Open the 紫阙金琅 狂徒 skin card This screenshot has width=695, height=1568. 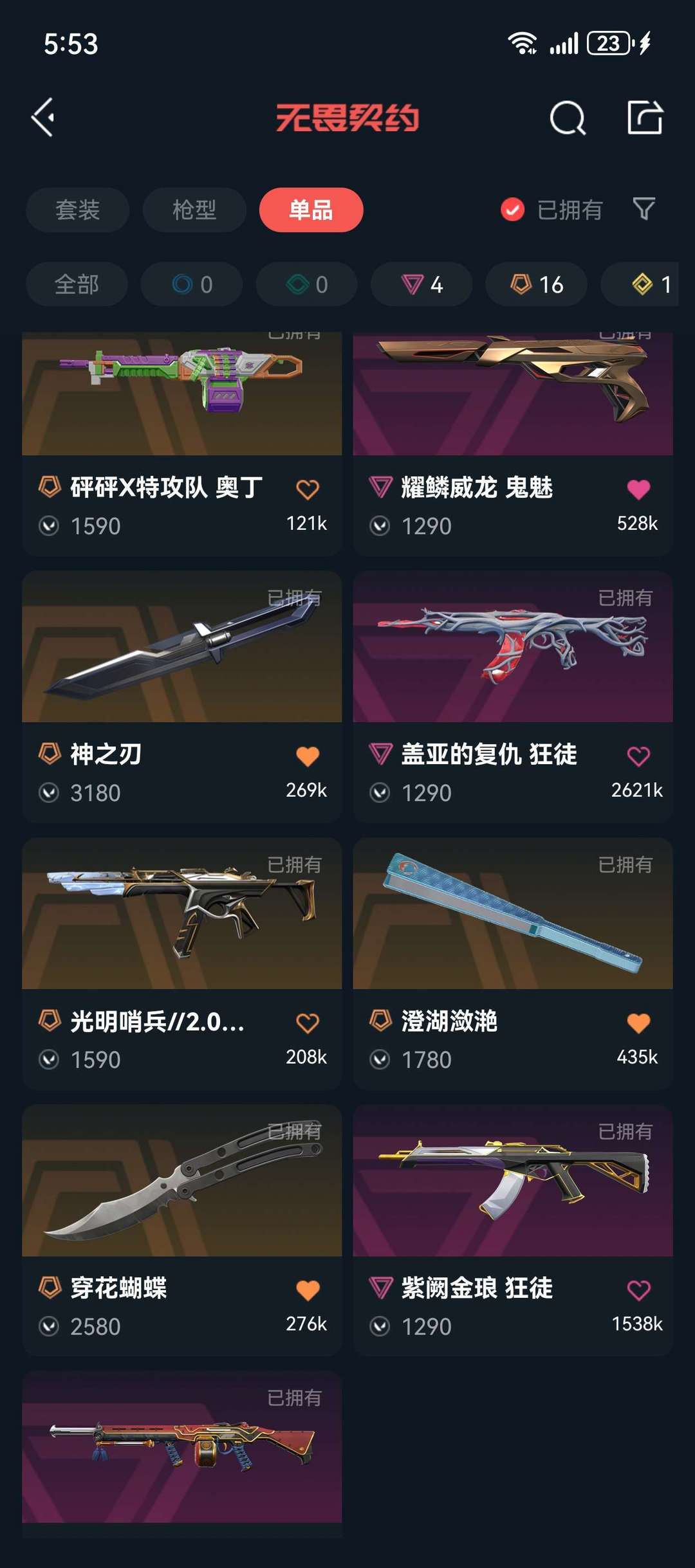pyautogui.click(x=512, y=1181)
